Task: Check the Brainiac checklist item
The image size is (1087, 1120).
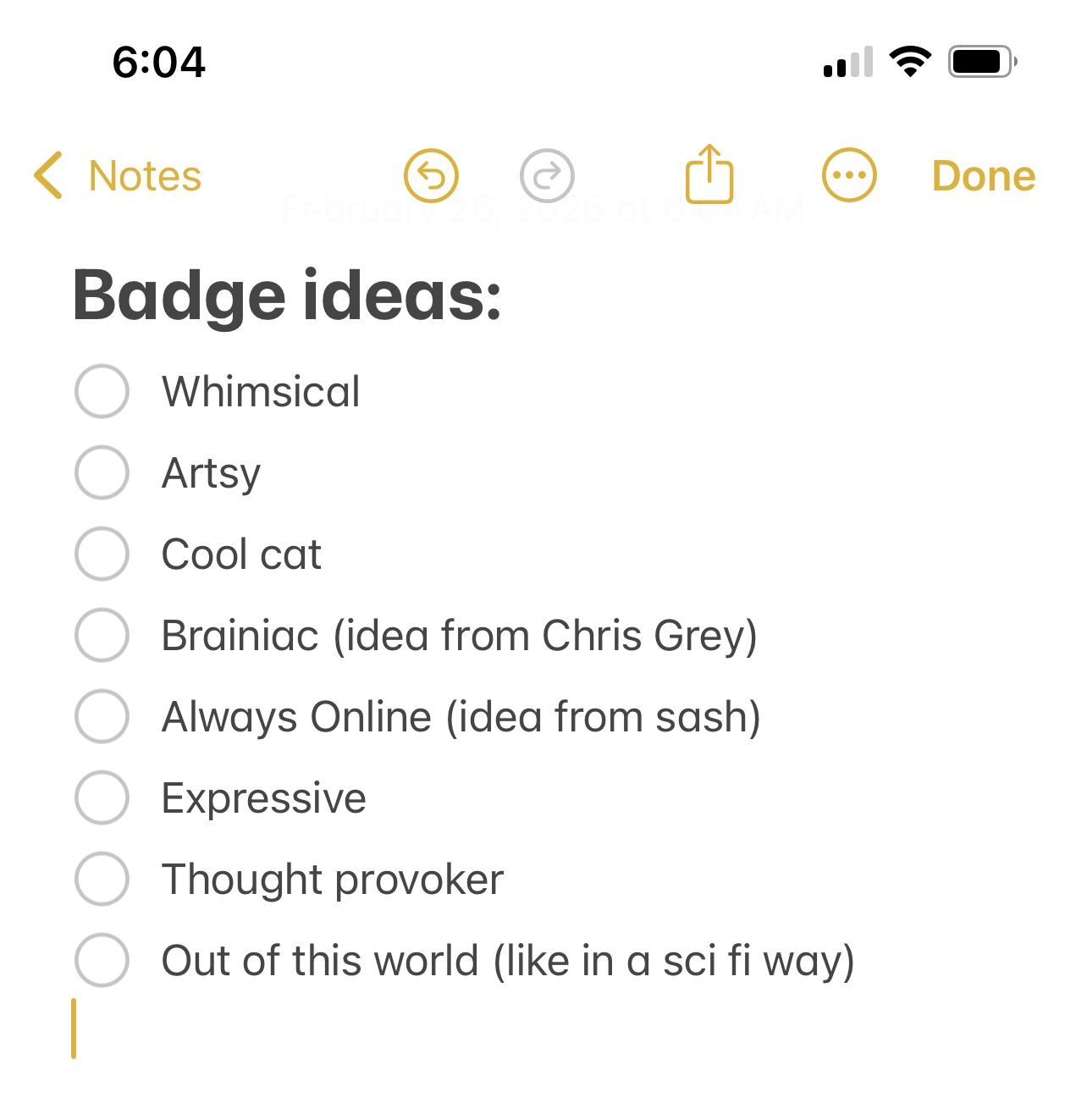Action: 102,635
